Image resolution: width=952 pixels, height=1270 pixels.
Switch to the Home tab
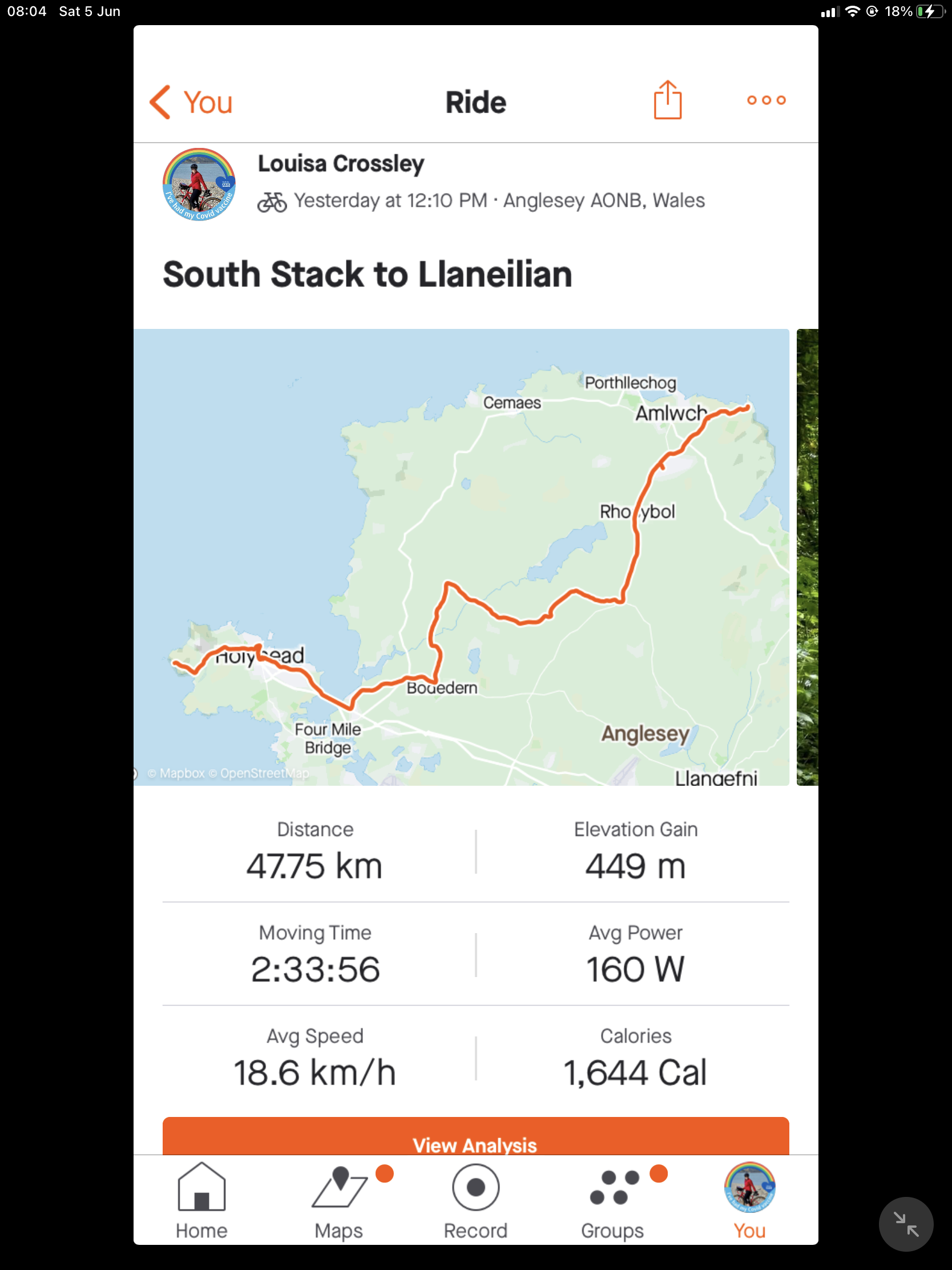(x=201, y=1200)
